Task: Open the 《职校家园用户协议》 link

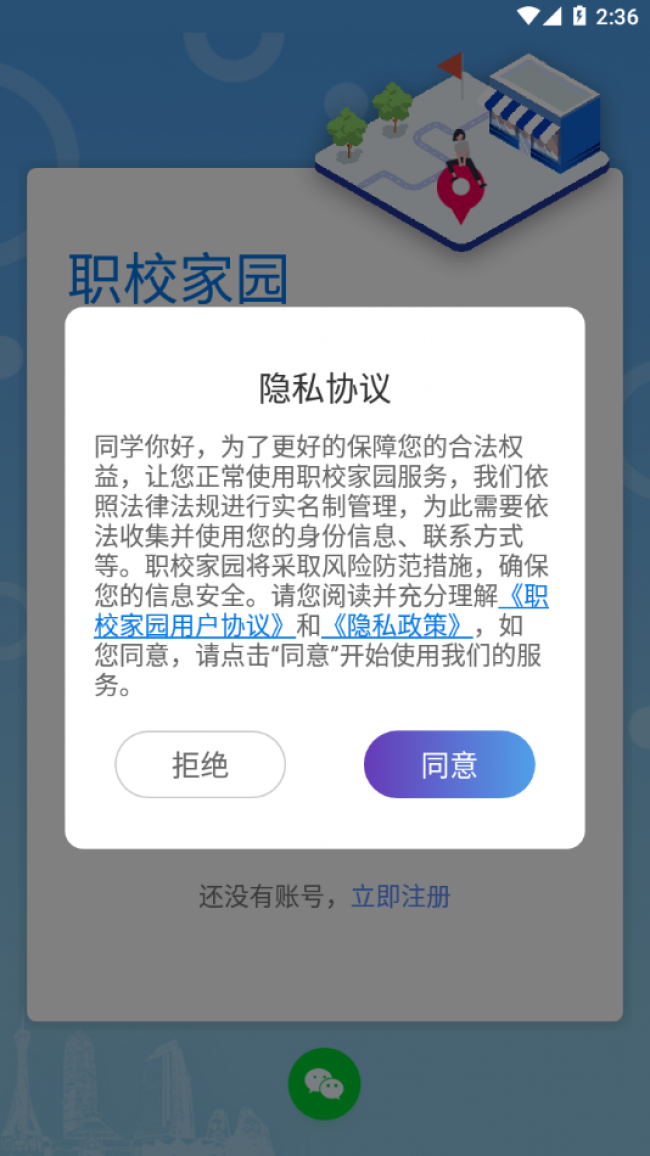Action: (x=193, y=627)
